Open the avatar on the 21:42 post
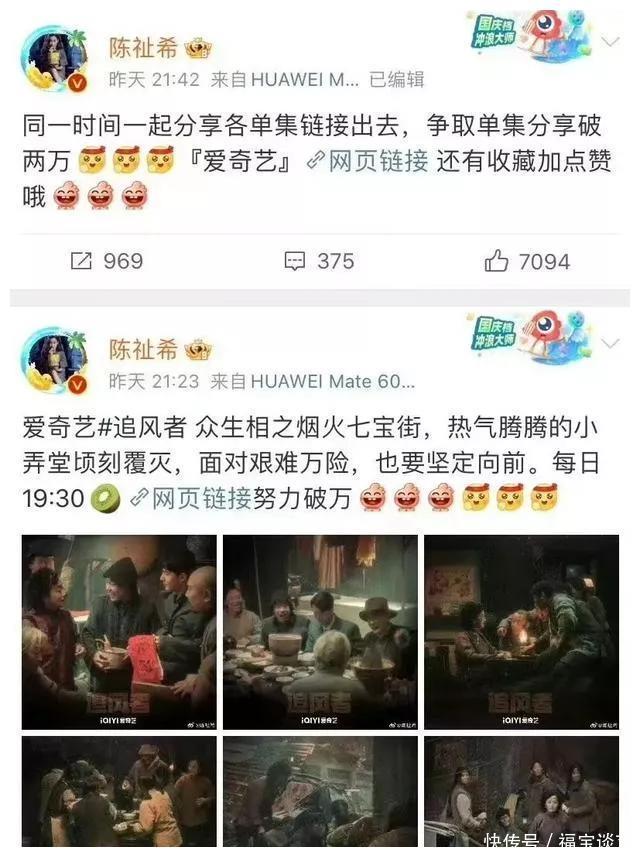Image resolution: width=640 pixels, height=857 pixels. coord(54,60)
